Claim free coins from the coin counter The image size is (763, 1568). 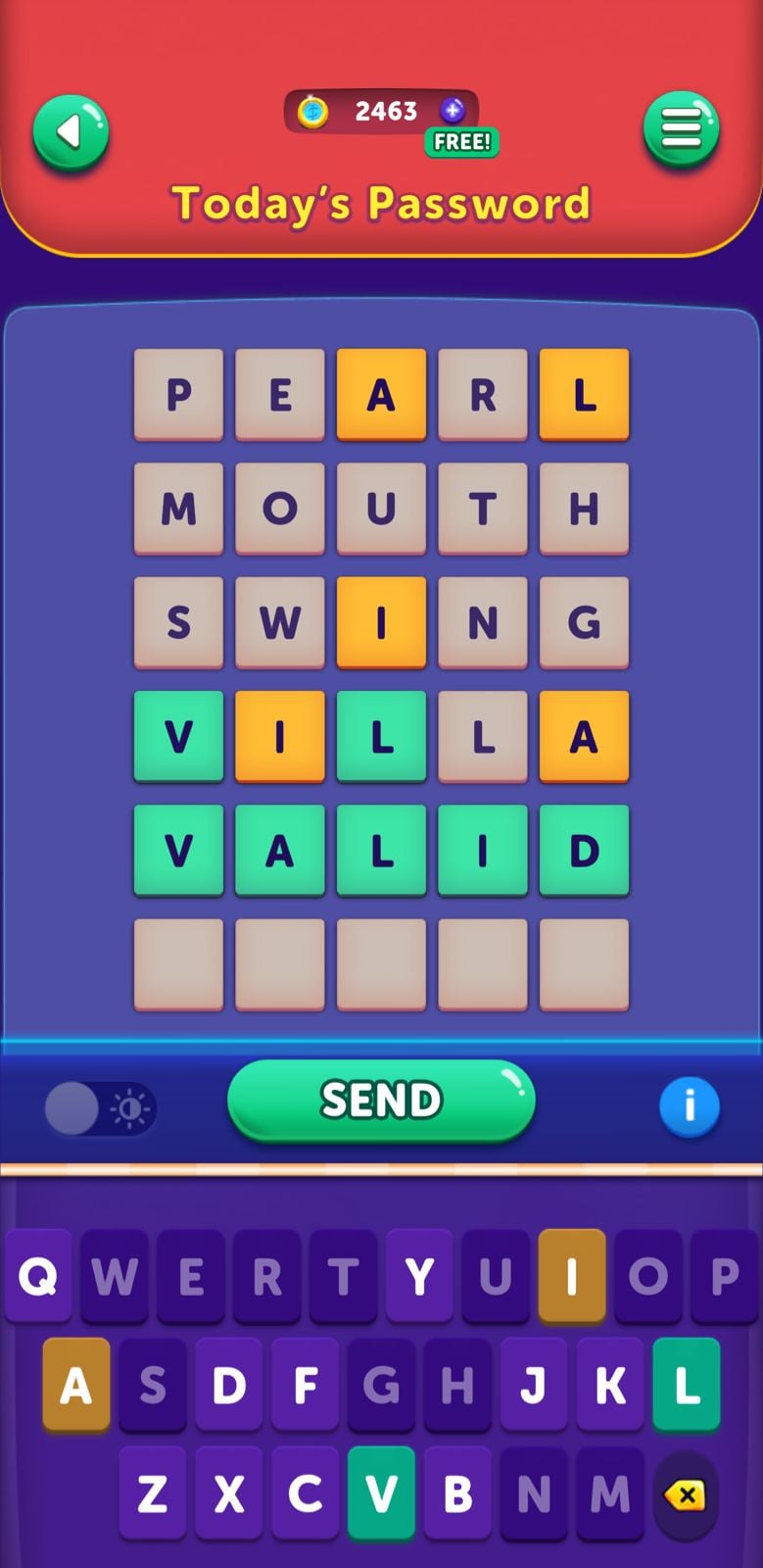(461, 141)
